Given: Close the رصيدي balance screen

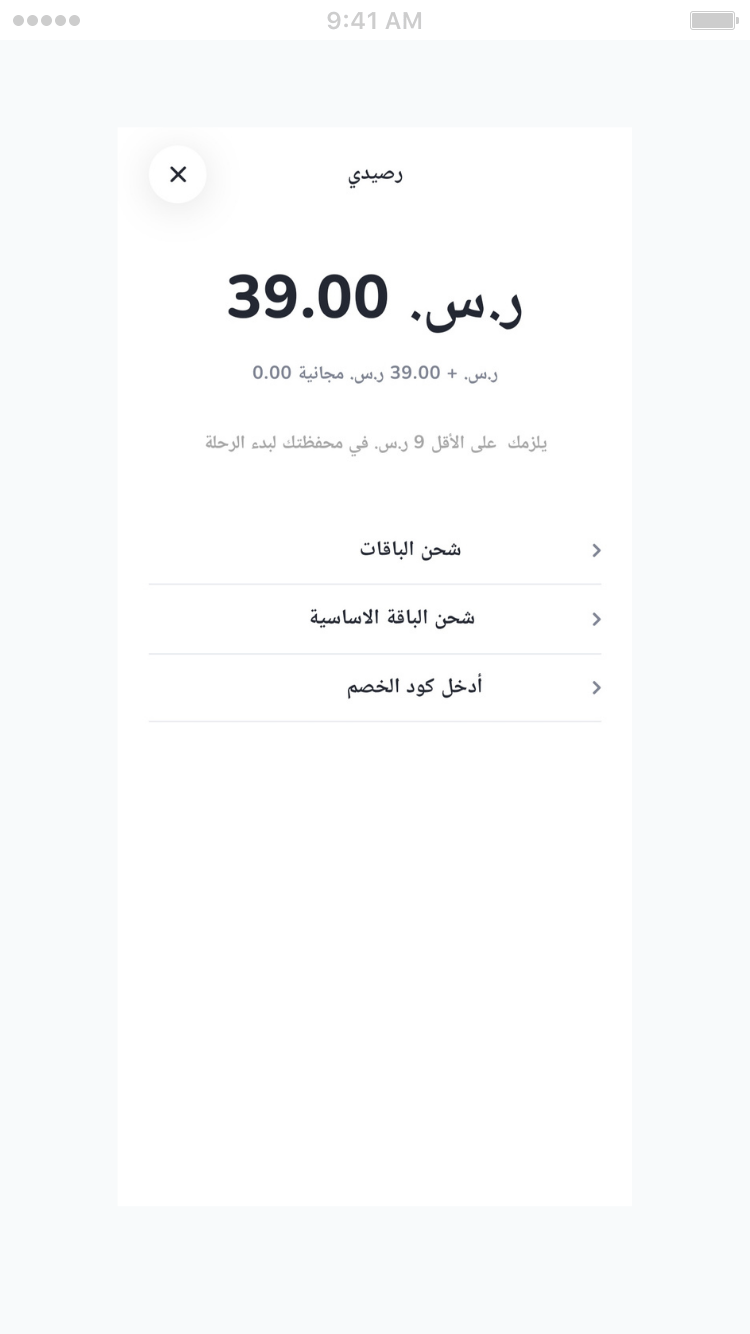Looking at the screenshot, I should [178, 175].
